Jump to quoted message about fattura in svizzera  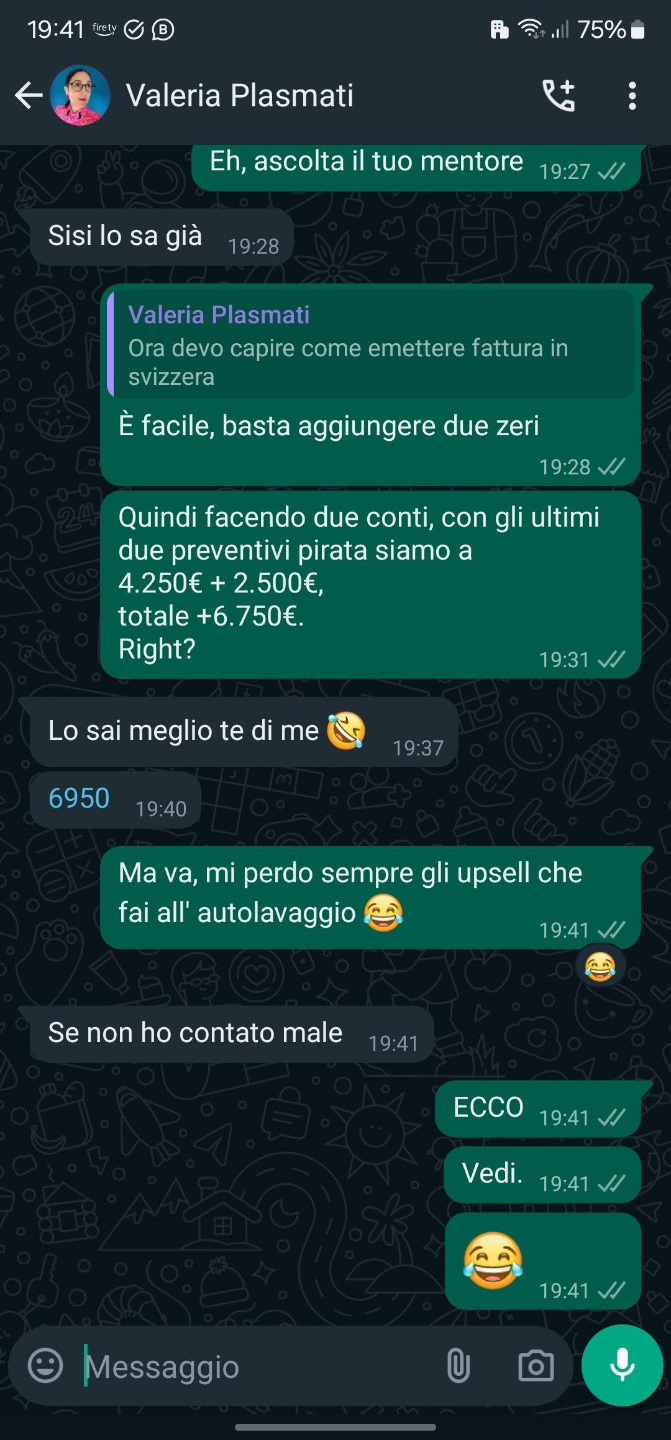point(370,346)
